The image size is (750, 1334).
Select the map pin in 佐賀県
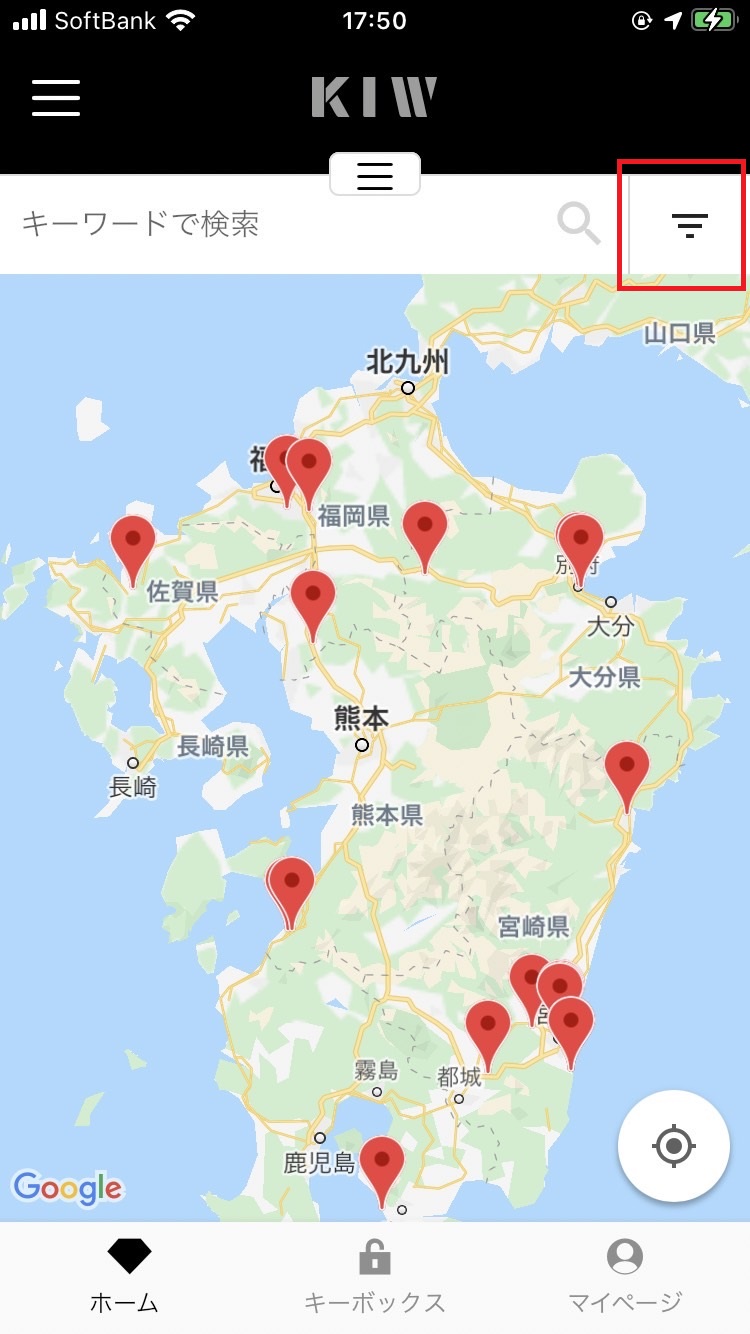point(133,543)
